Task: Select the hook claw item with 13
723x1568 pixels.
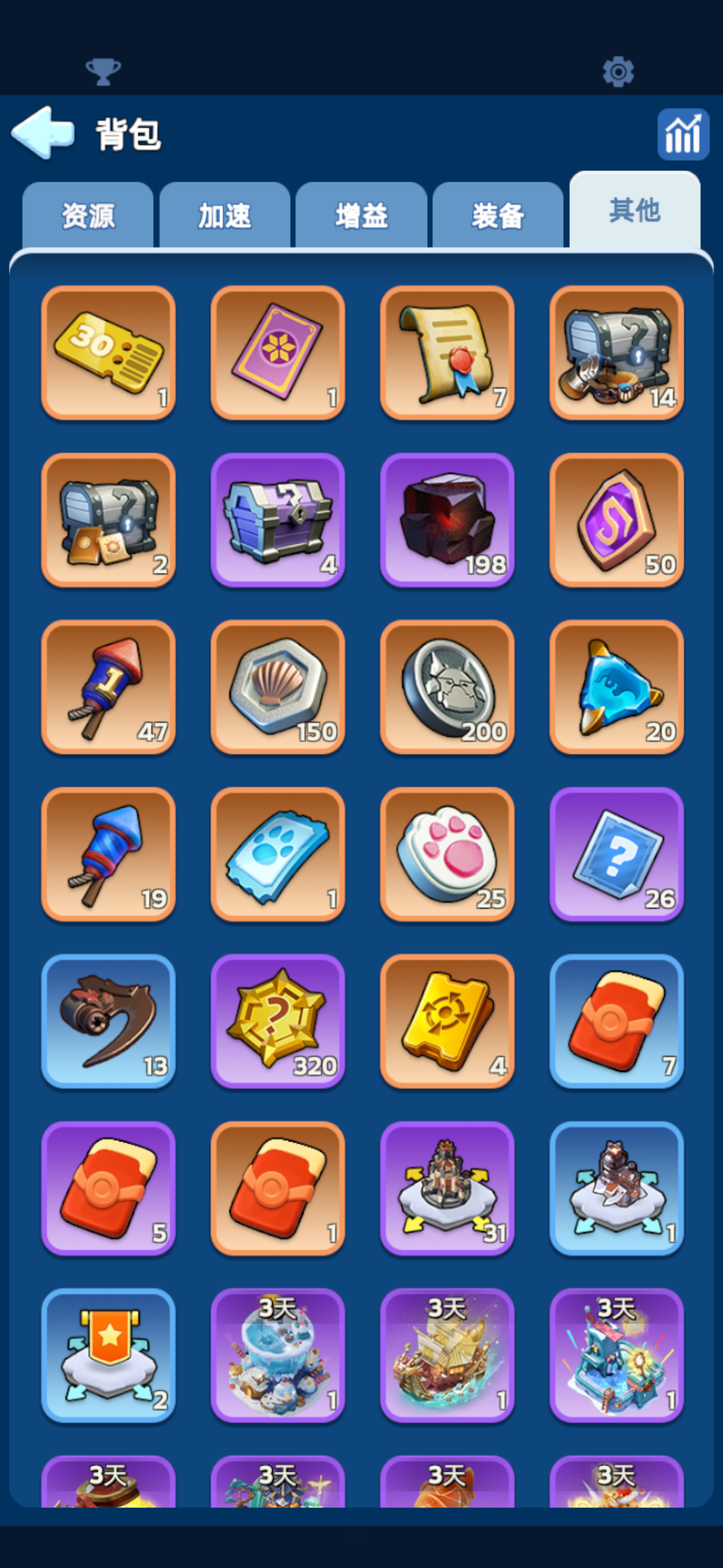Action: (109, 1021)
